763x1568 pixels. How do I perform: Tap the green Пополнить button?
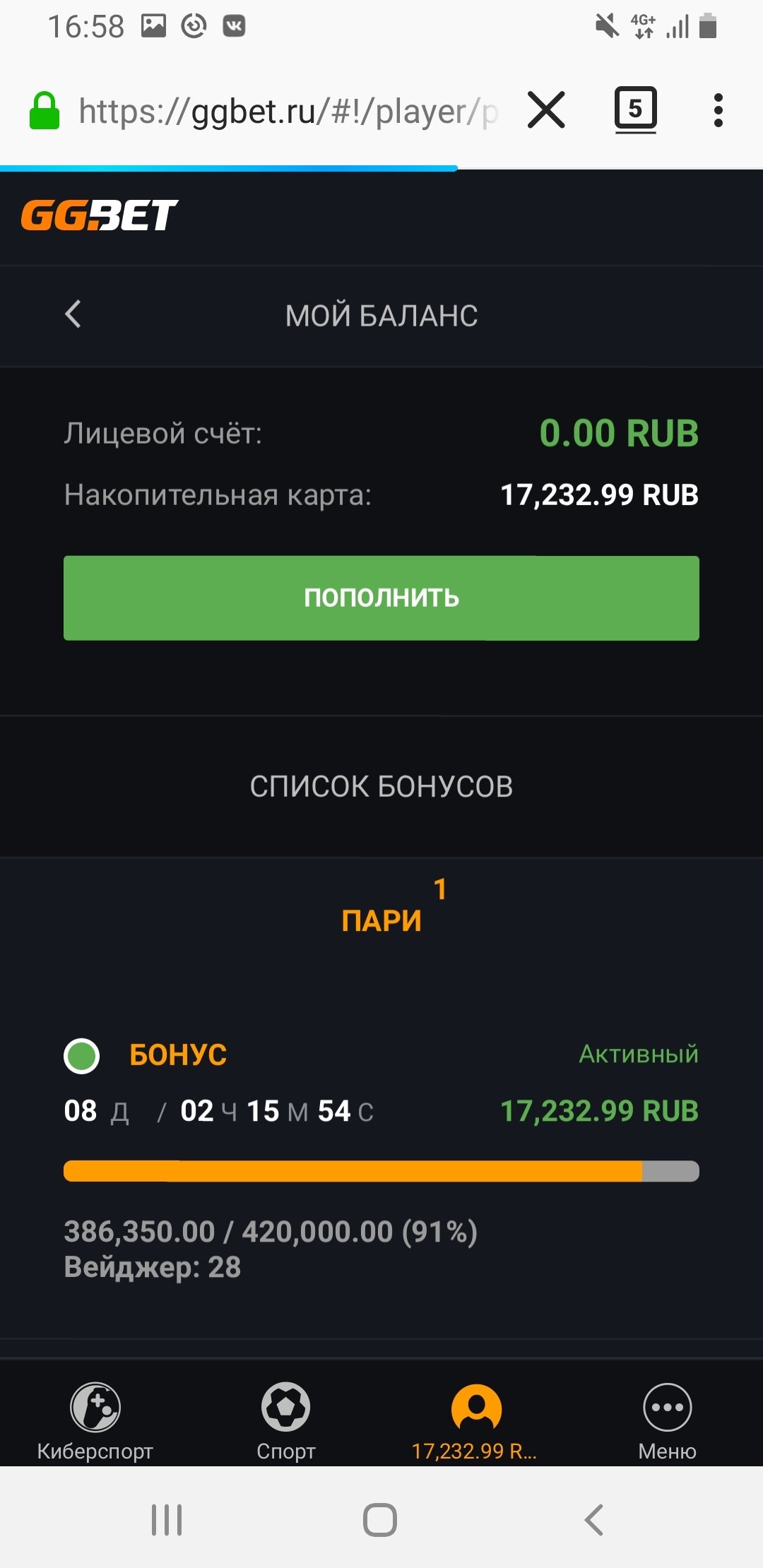[381, 598]
